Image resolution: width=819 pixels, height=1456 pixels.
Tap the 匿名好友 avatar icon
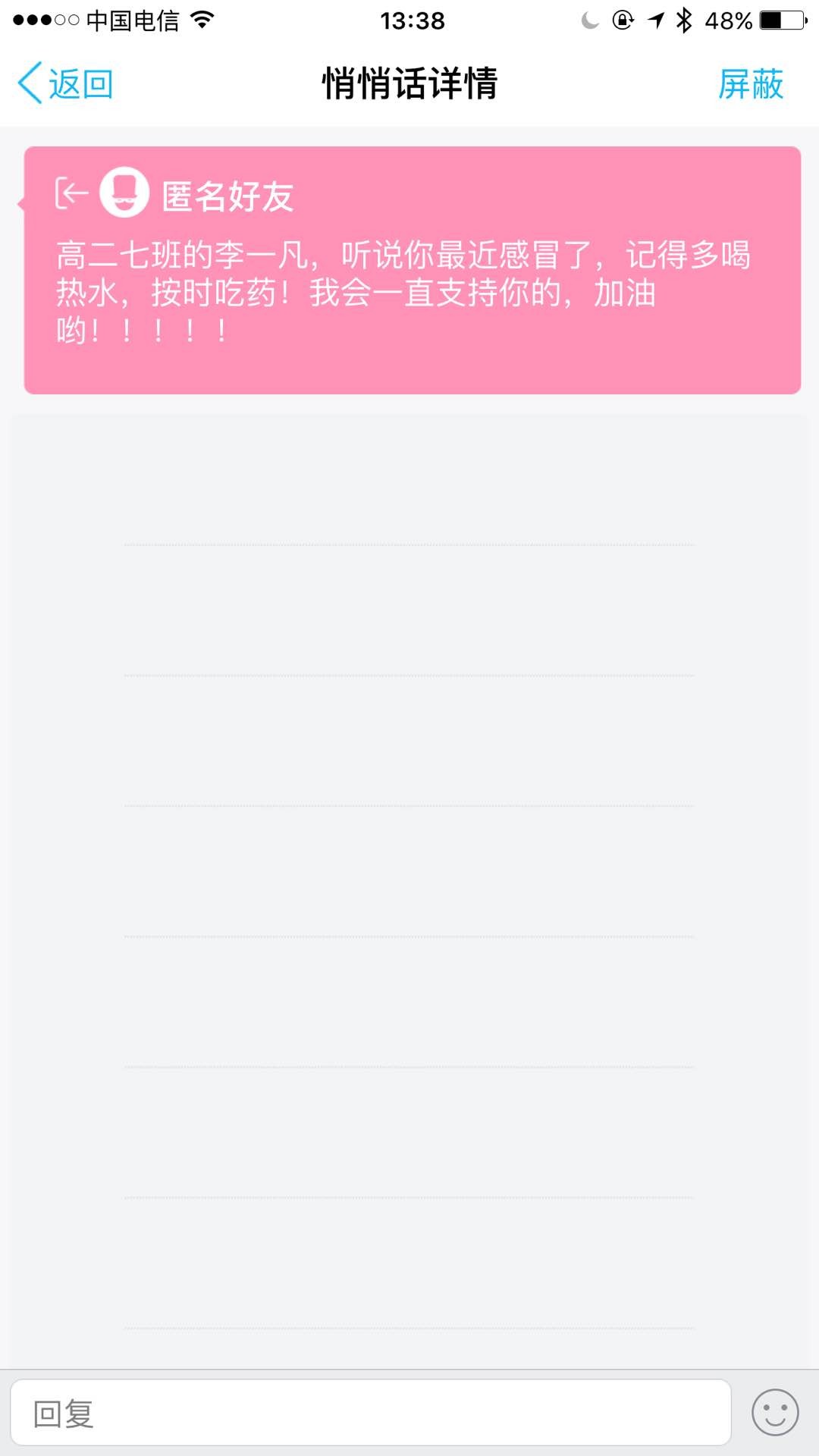coord(124,193)
